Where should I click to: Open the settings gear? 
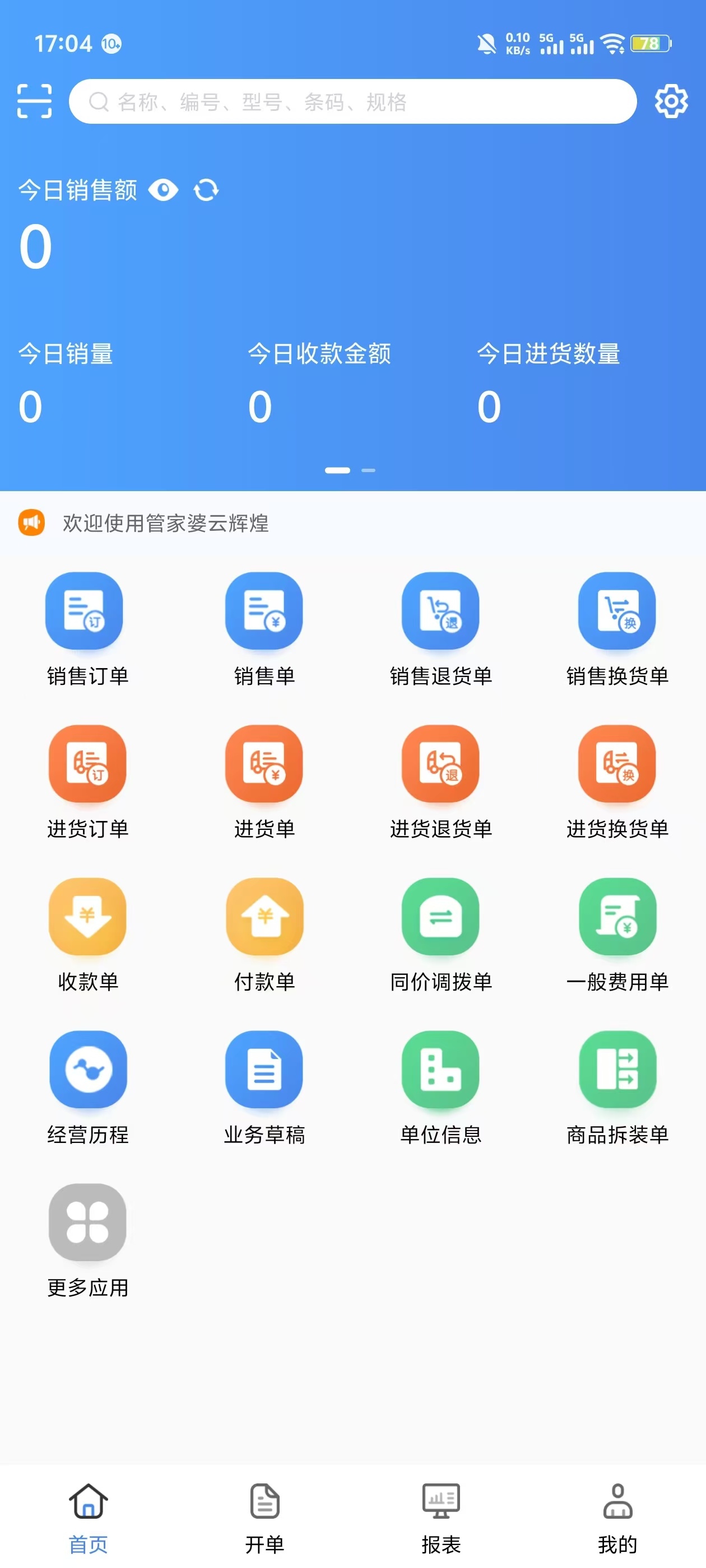pyautogui.click(x=671, y=101)
